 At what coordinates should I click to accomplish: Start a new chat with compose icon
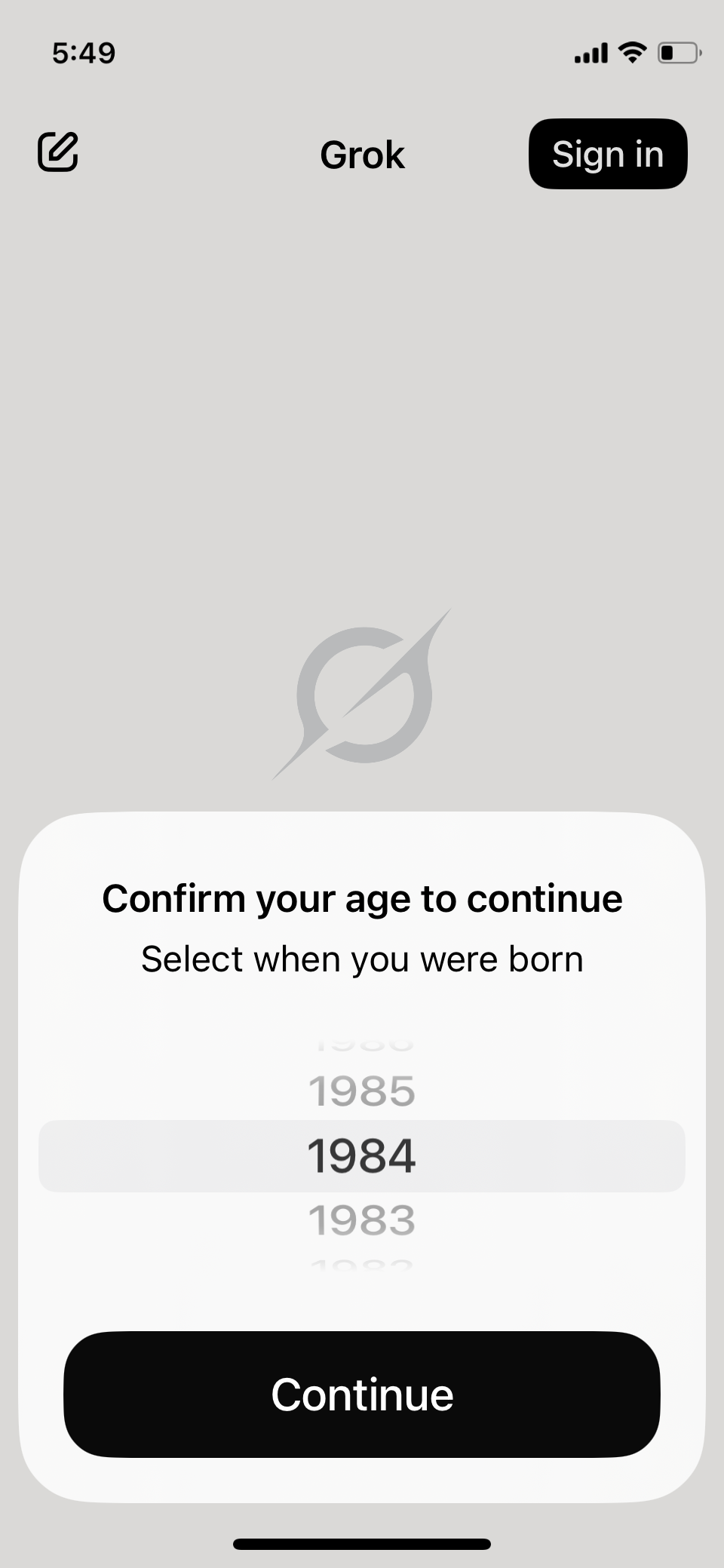58,152
